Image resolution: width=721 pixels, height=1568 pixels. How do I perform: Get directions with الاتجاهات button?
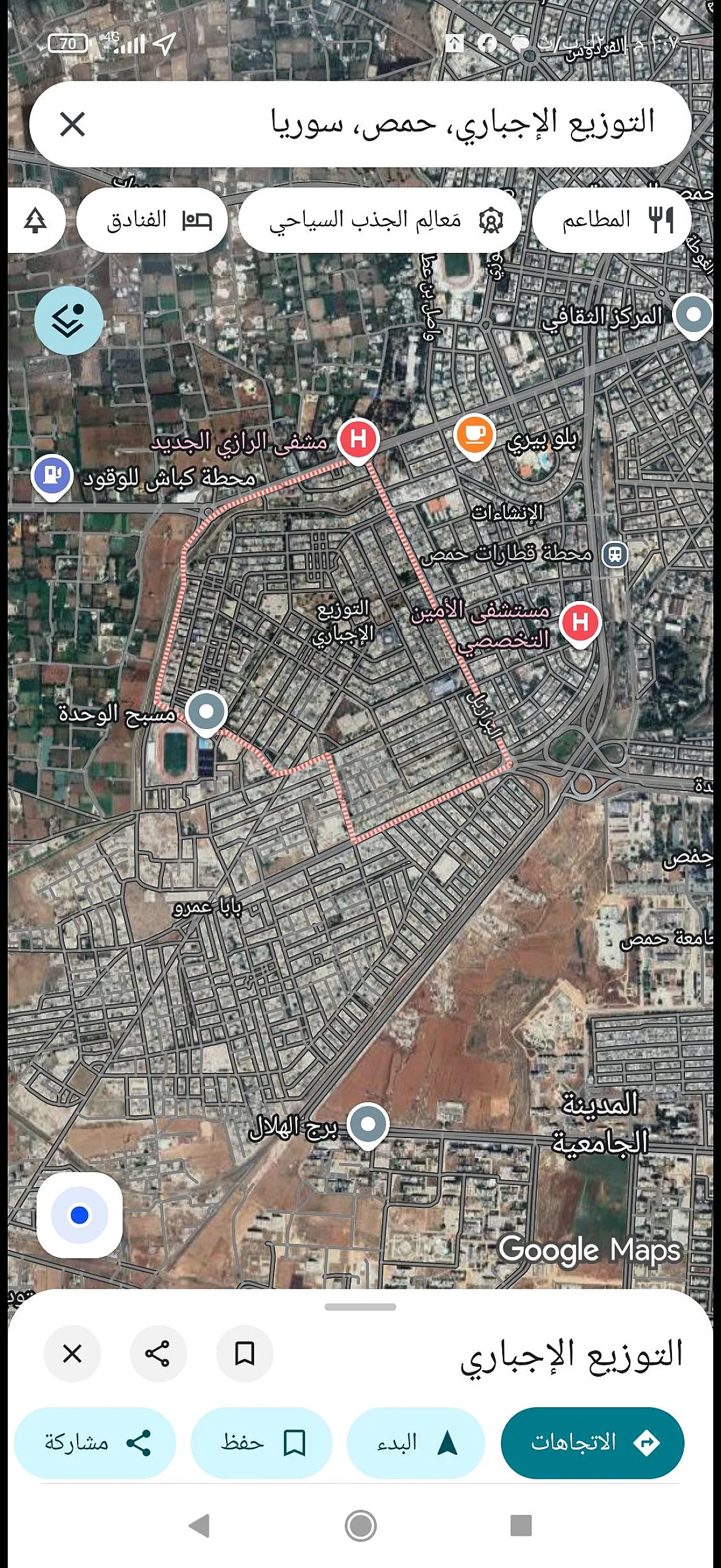click(592, 1442)
